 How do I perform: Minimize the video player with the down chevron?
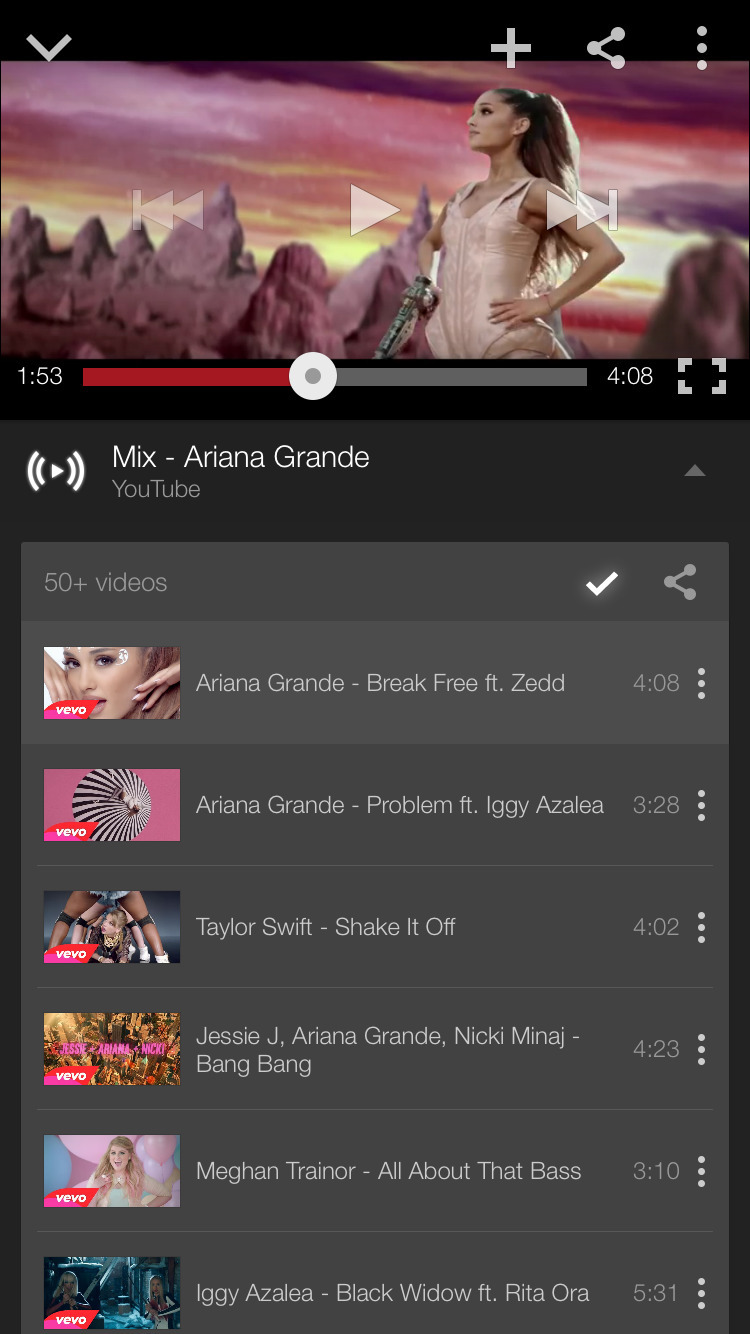(x=49, y=47)
